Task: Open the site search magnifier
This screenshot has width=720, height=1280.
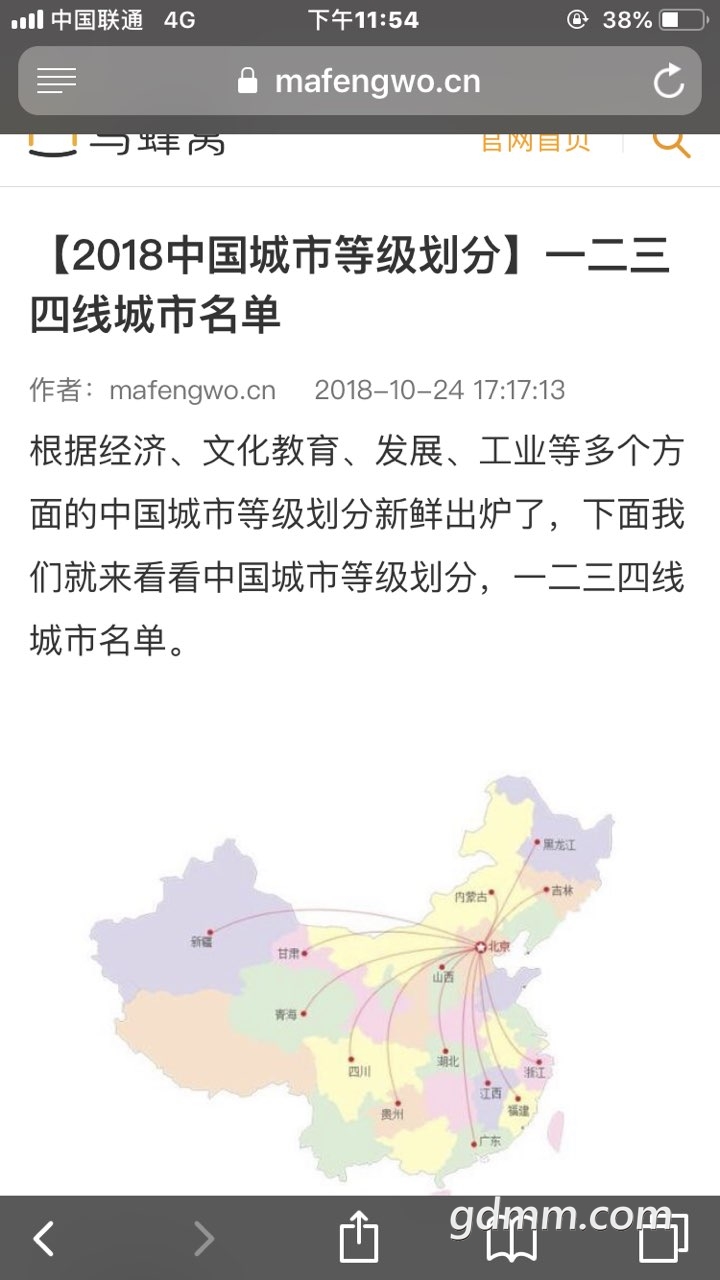Action: tap(671, 143)
